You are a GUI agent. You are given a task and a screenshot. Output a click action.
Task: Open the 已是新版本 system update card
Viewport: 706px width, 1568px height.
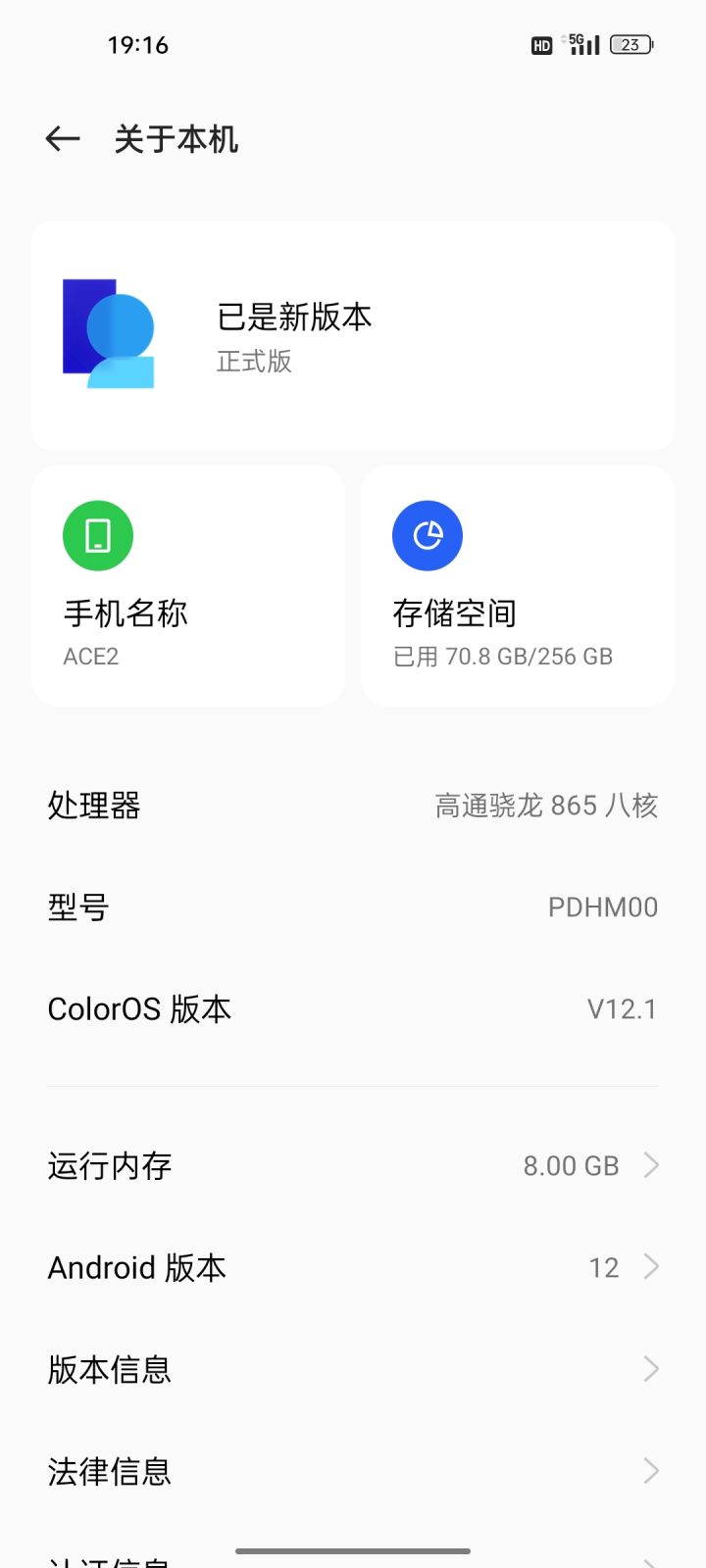(353, 335)
